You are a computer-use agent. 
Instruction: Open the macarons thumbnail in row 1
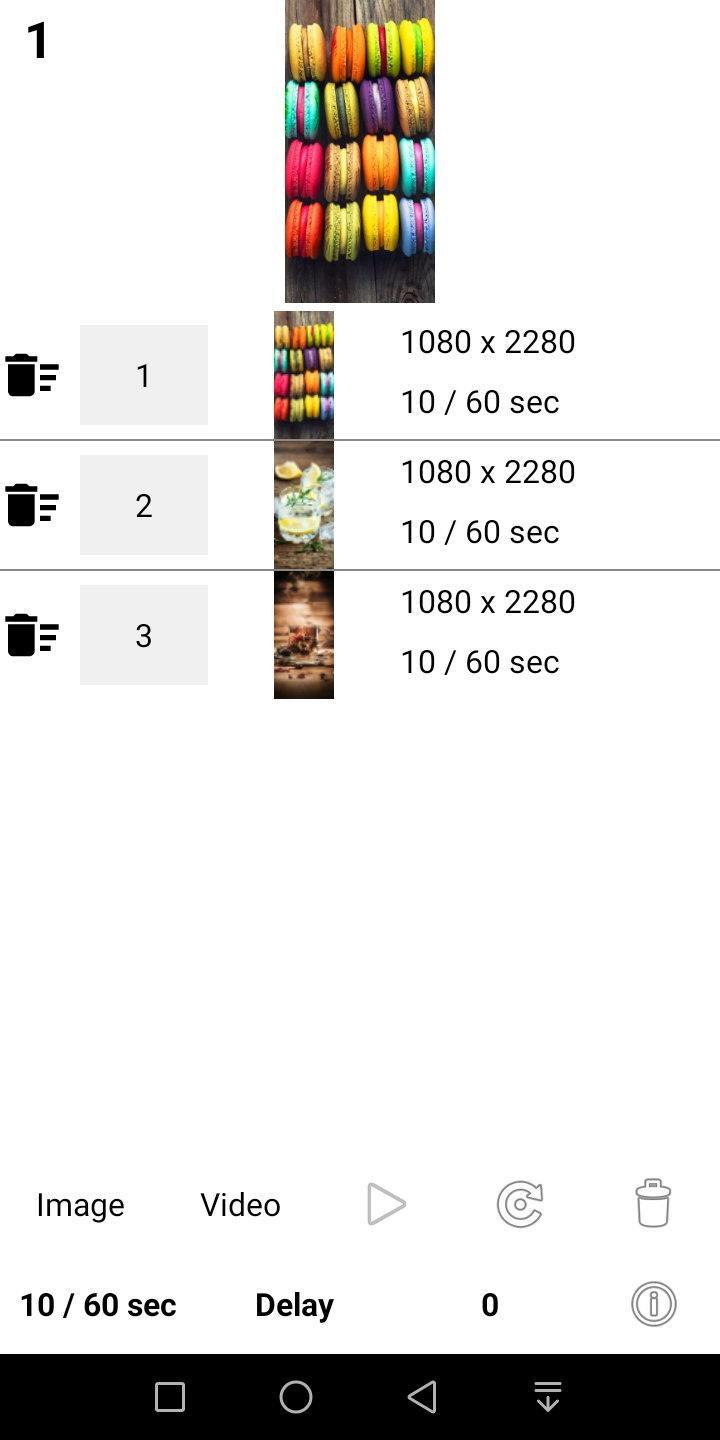pos(304,375)
